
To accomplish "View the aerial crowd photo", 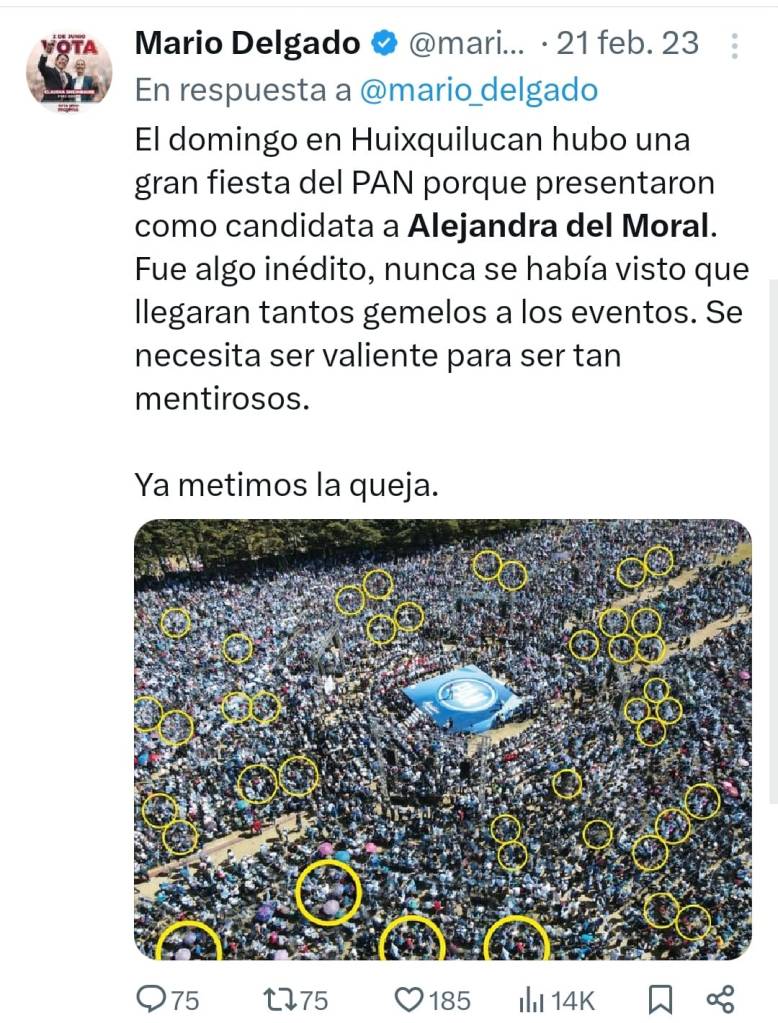I will [x=442, y=740].
